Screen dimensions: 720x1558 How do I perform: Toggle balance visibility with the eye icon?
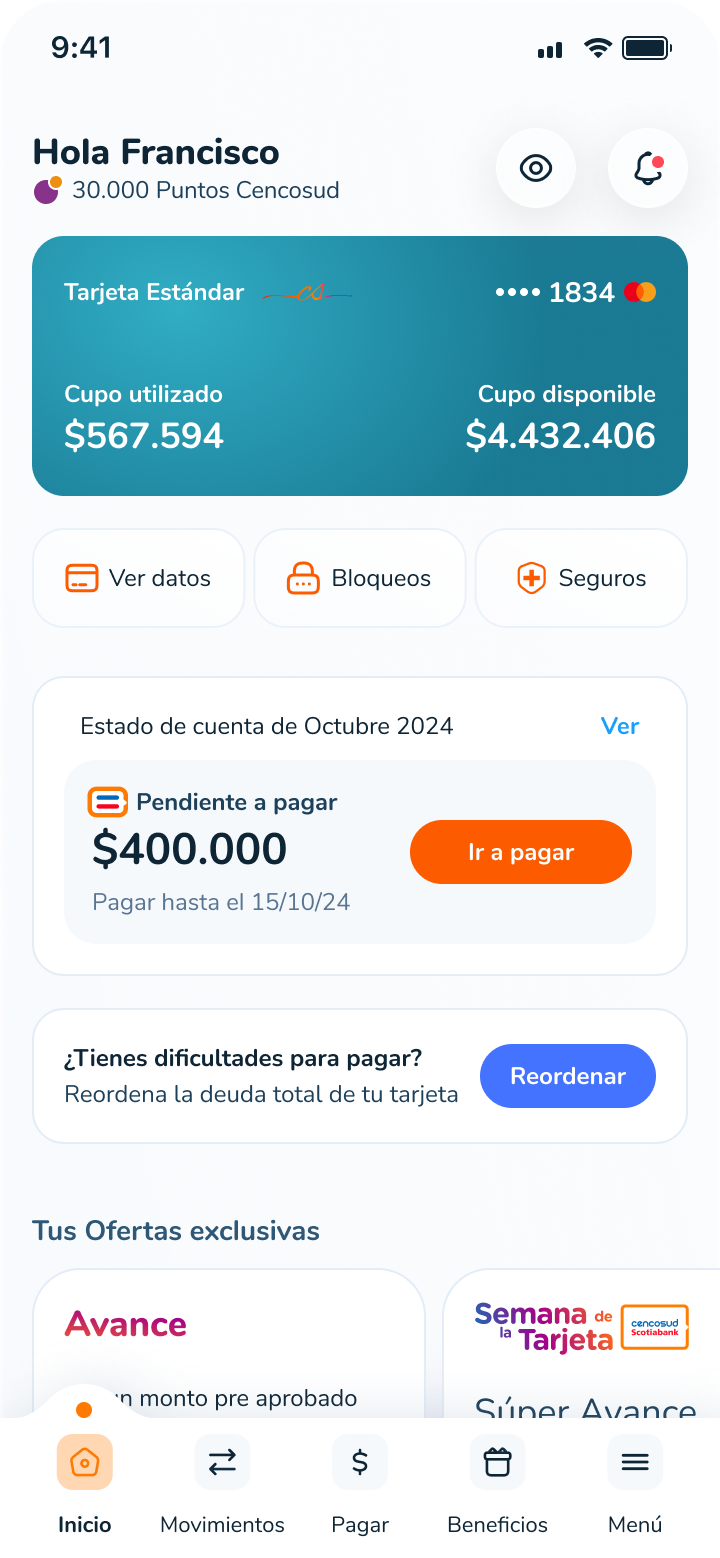(536, 168)
